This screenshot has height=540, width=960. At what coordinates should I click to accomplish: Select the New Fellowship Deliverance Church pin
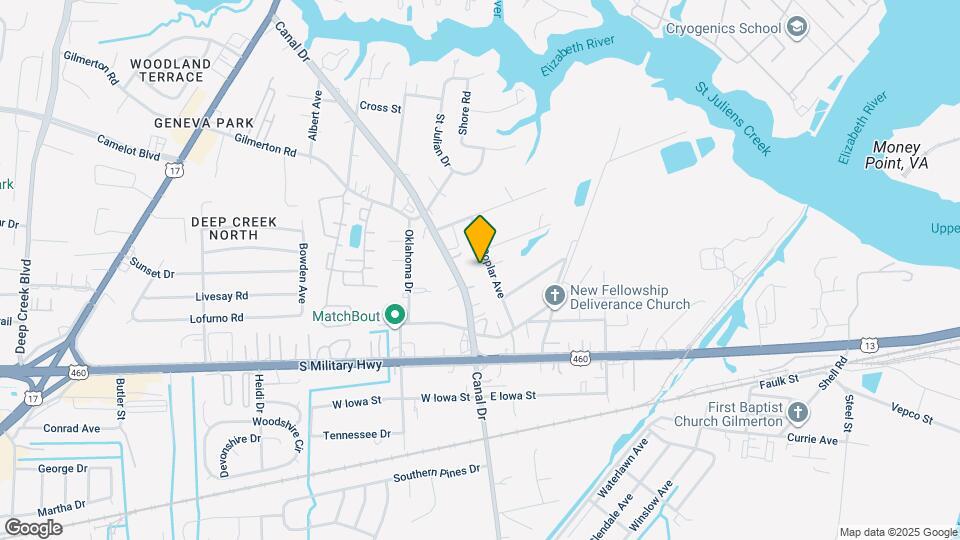pos(553,295)
